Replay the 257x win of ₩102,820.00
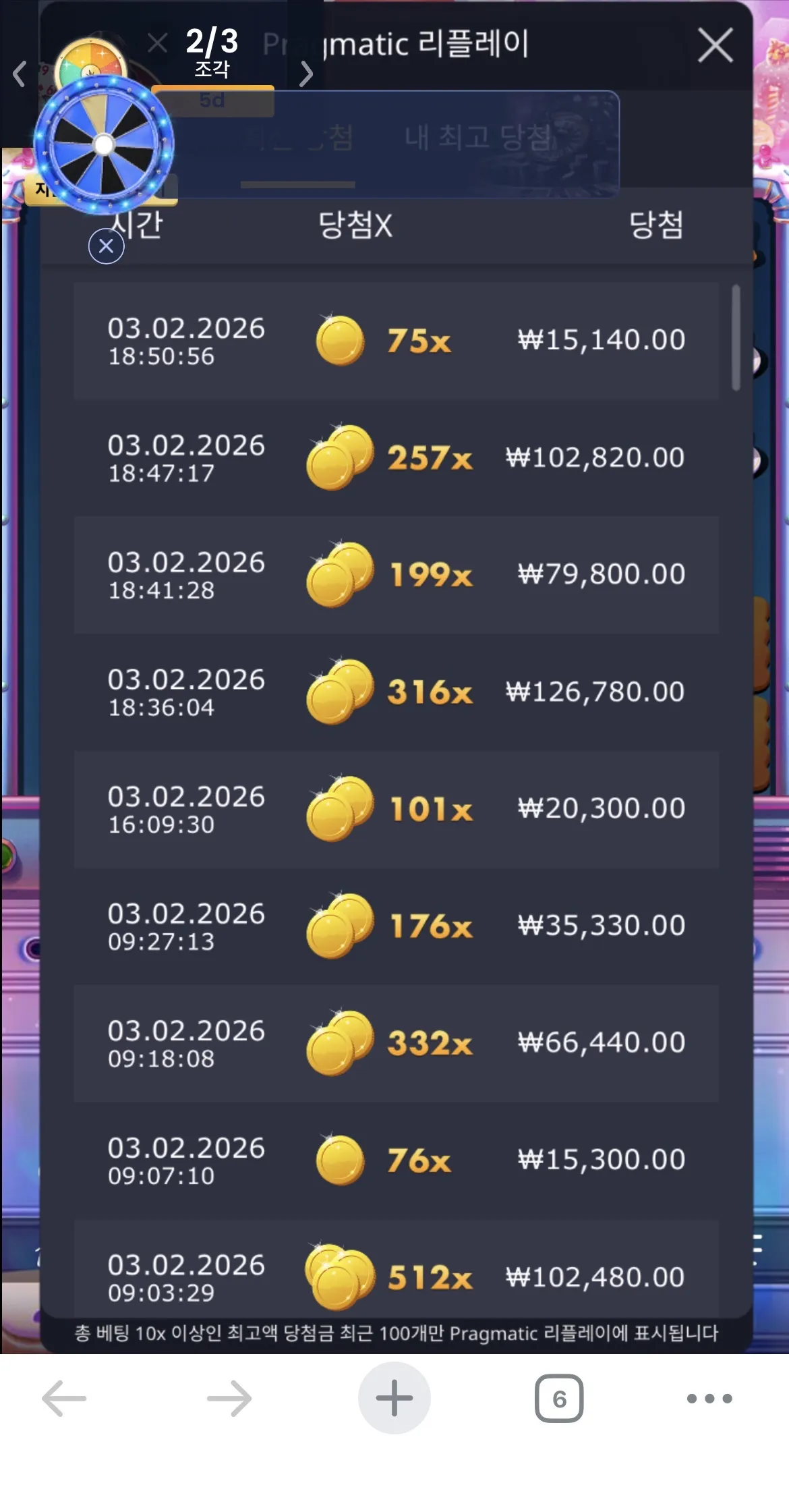 (396, 457)
